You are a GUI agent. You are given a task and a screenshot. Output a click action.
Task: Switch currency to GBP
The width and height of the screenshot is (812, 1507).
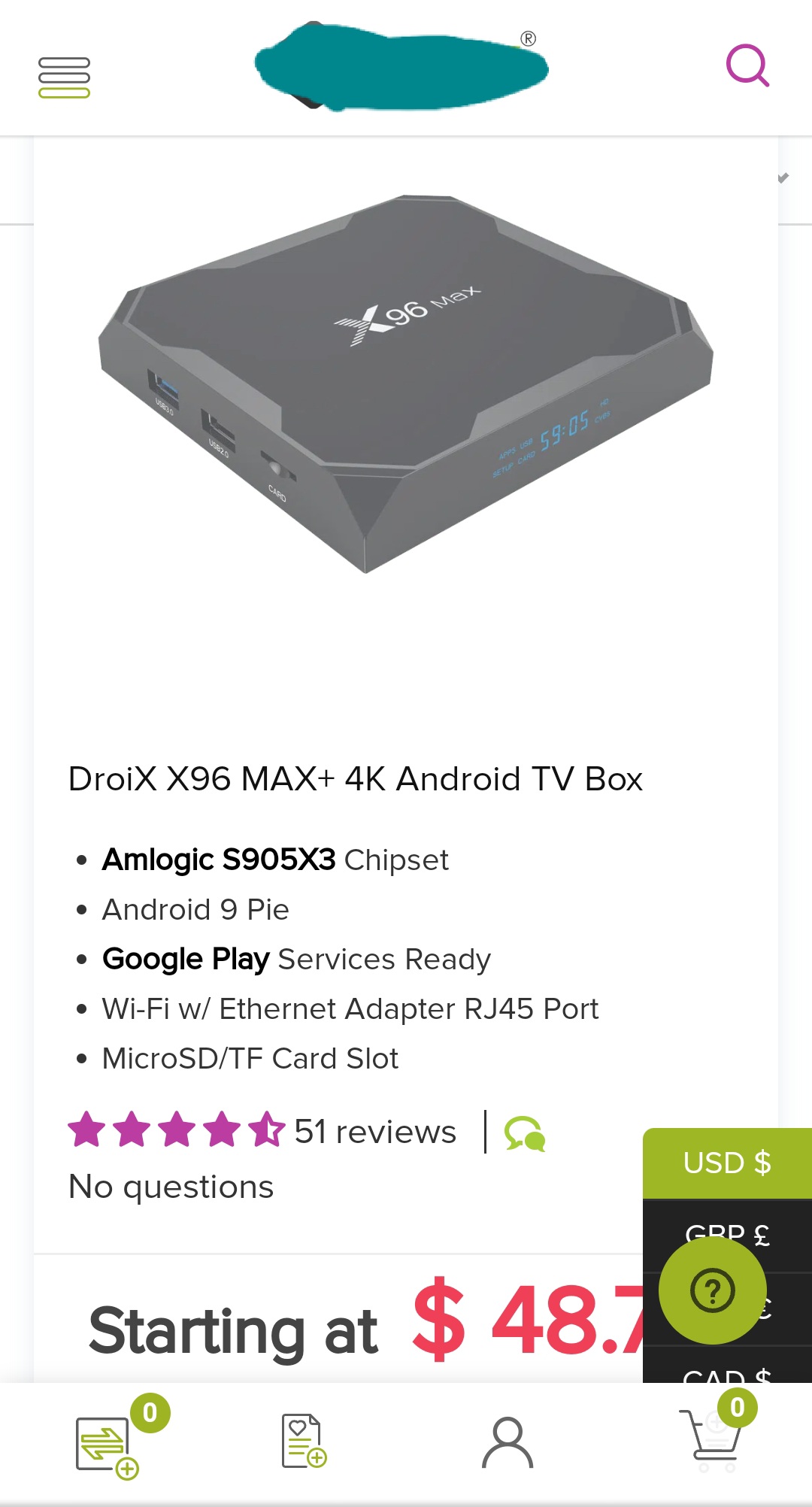pyautogui.click(x=726, y=1233)
